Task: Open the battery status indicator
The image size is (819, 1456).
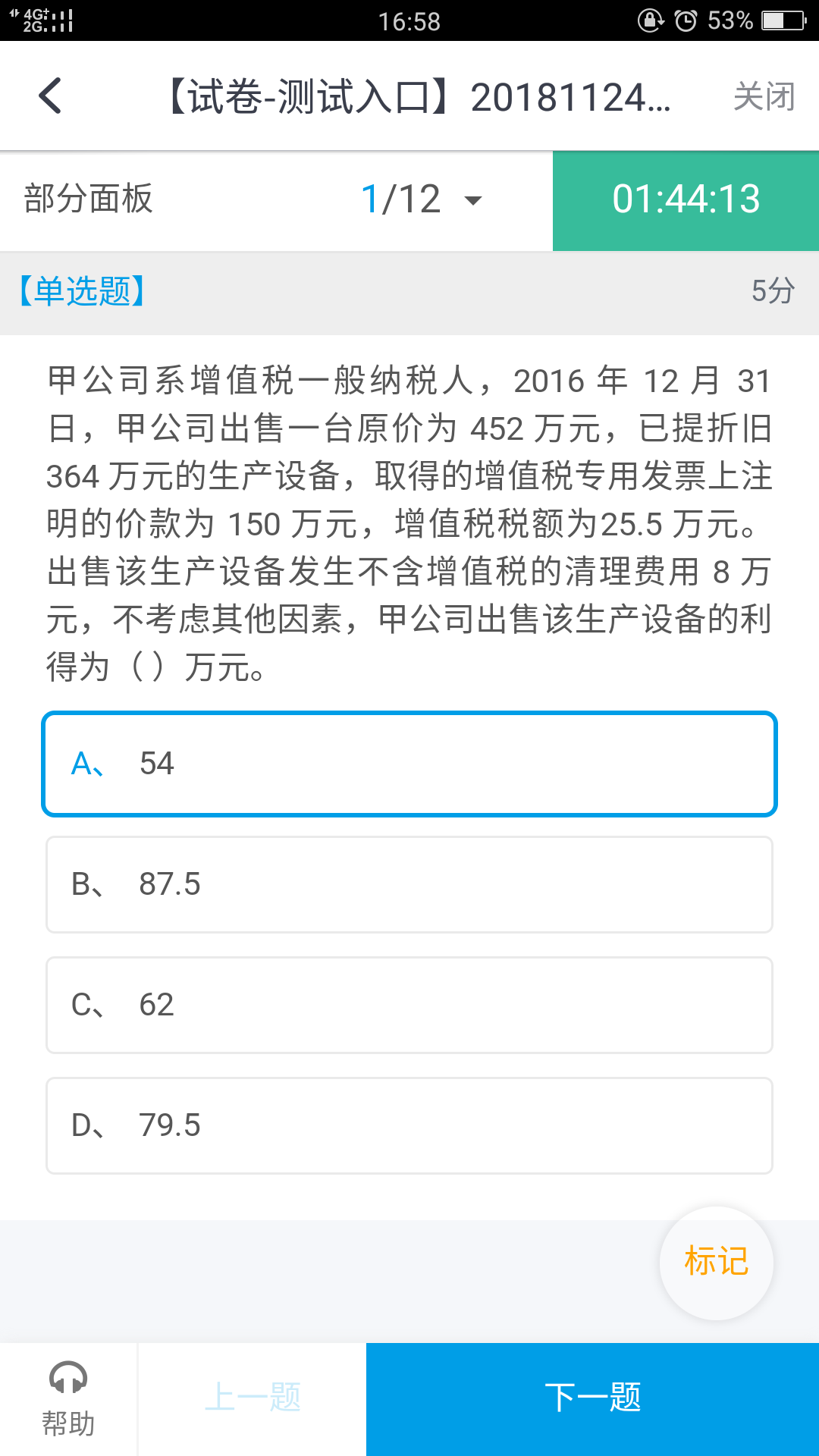Action: (781, 20)
